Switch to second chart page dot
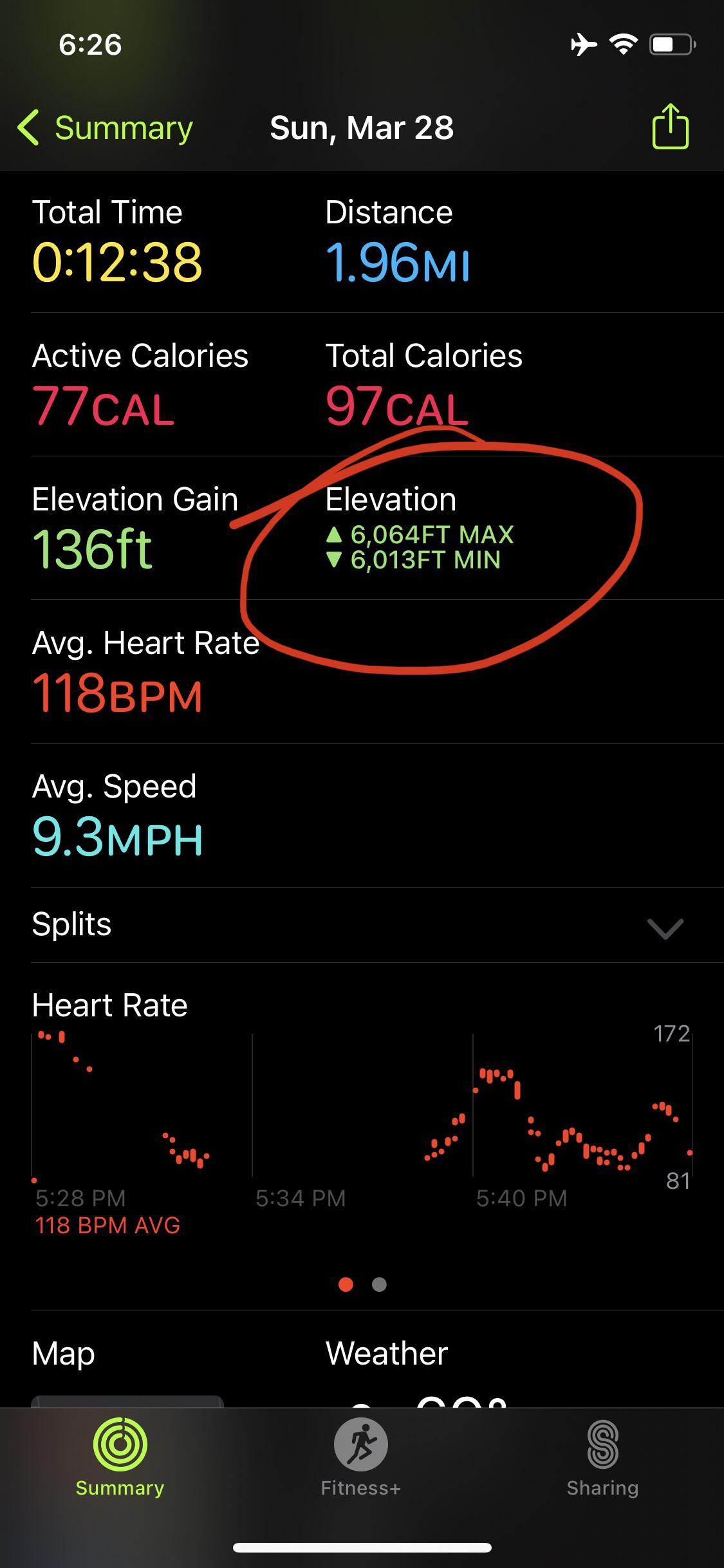 pyautogui.click(x=378, y=1285)
